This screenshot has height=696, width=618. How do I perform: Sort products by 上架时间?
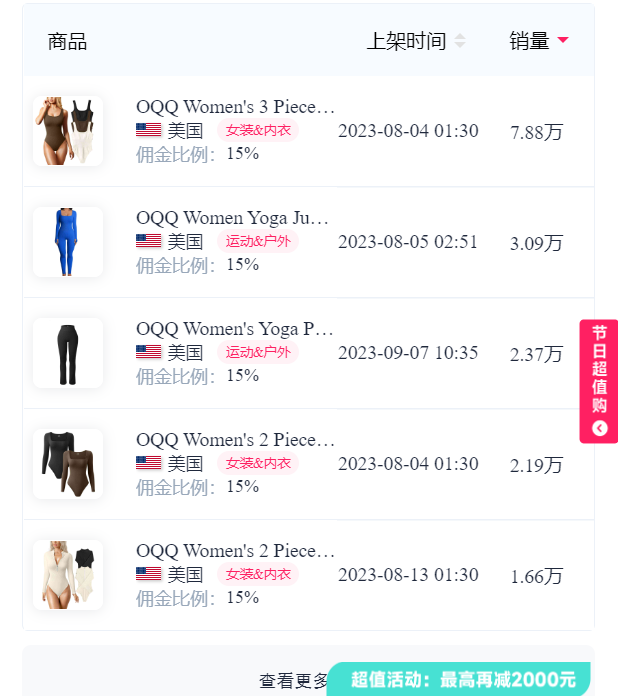(x=415, y=41)
